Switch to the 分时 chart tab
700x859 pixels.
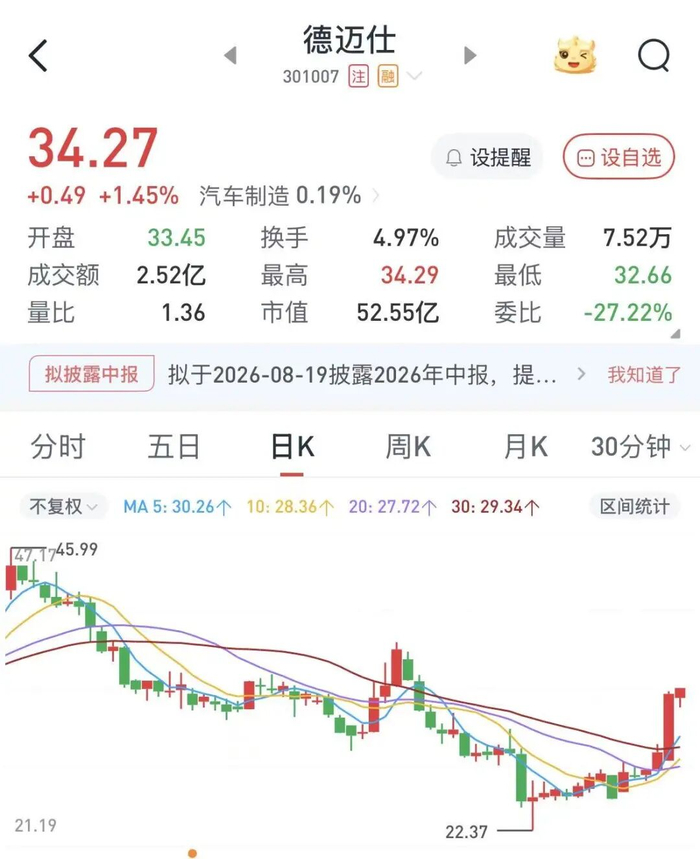point(58,446)
